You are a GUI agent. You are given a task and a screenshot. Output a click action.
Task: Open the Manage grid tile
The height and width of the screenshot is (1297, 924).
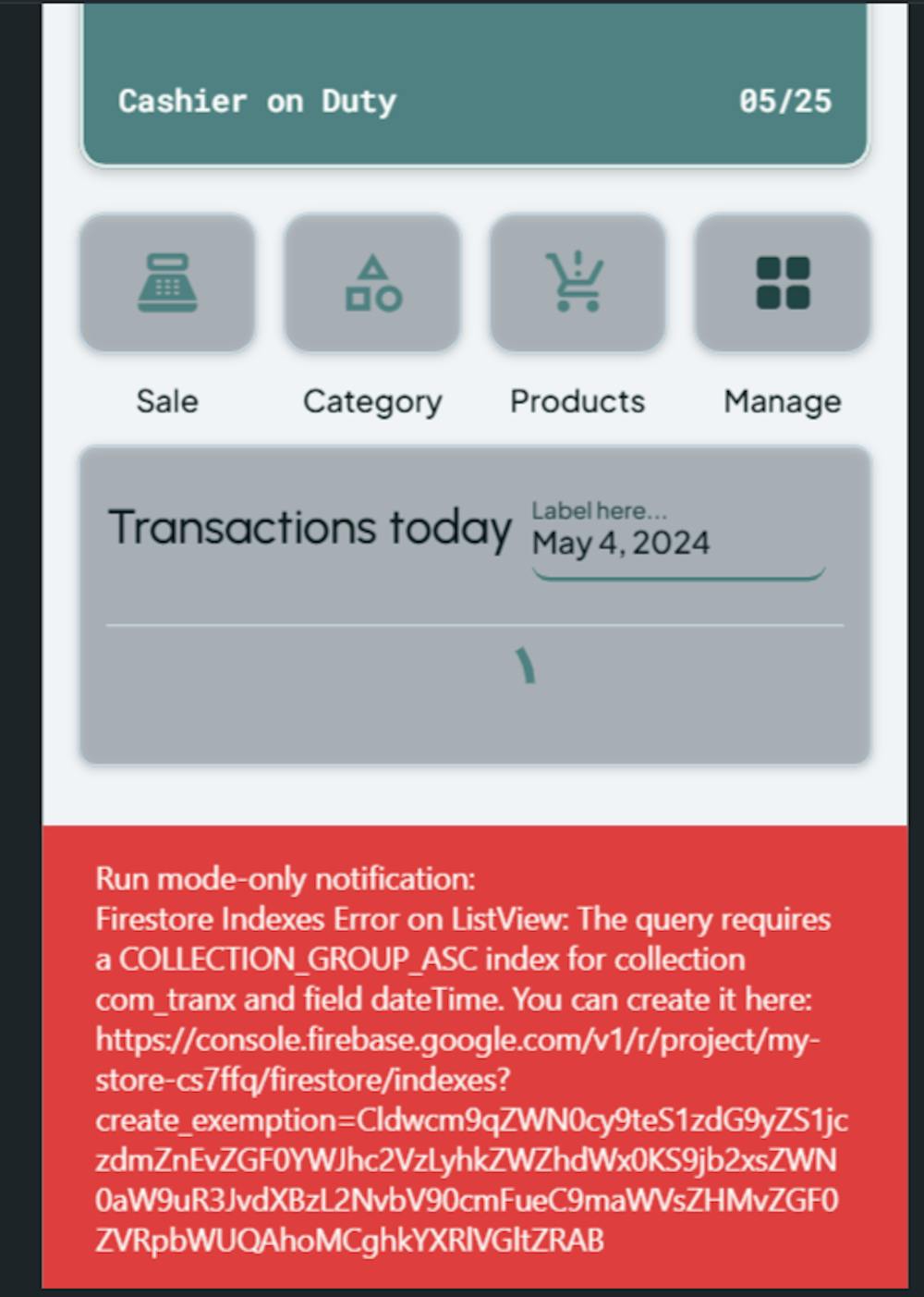(x=783, y=283)
